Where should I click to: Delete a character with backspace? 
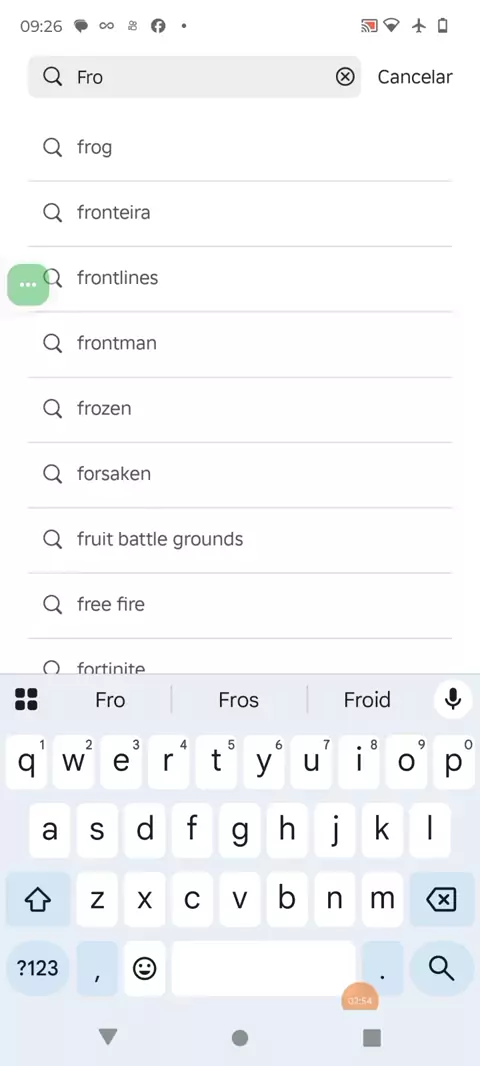coord(441,899)
